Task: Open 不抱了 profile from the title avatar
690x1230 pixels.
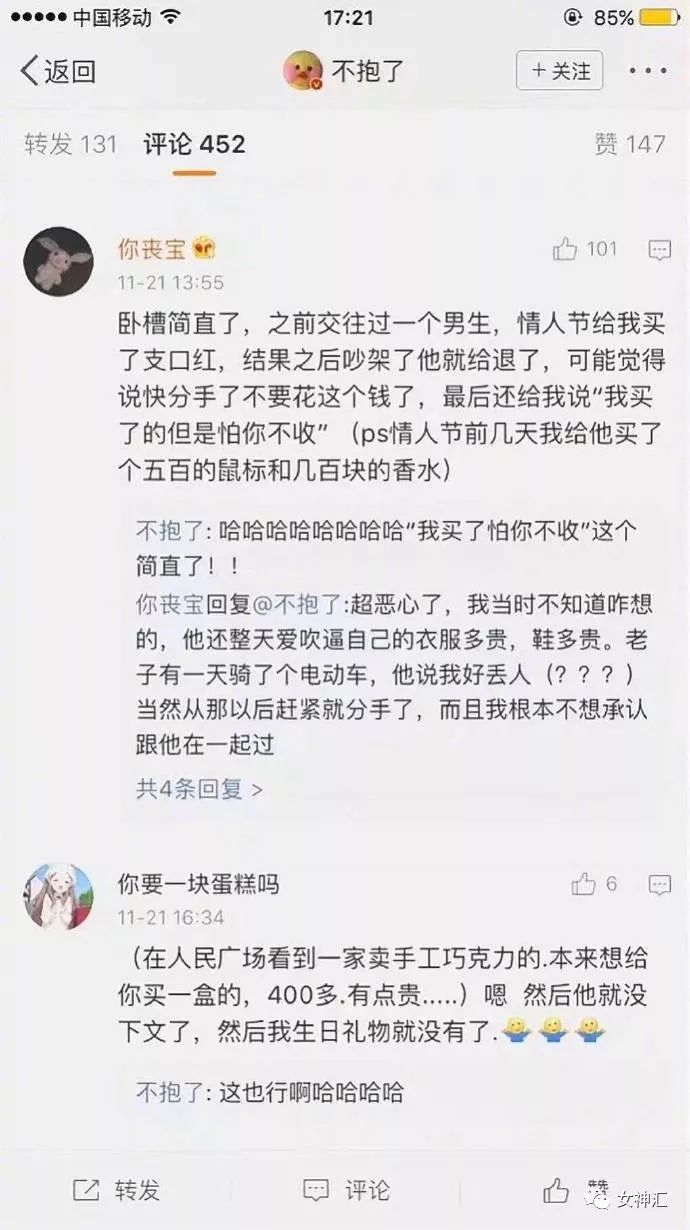Action: pos(303,71)
